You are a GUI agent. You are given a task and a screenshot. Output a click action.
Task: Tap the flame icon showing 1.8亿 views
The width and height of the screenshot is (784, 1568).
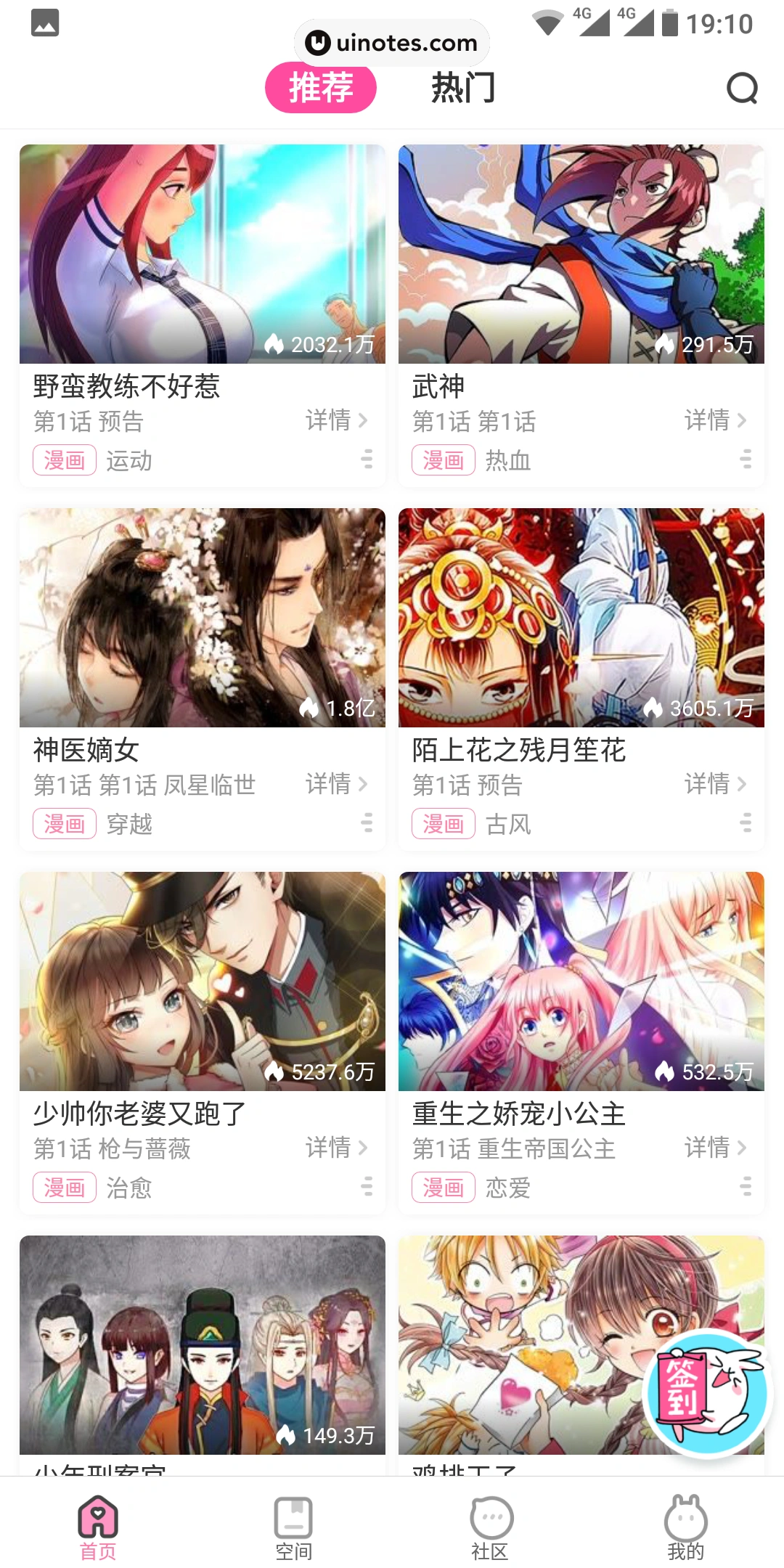[x=310, y=708]
